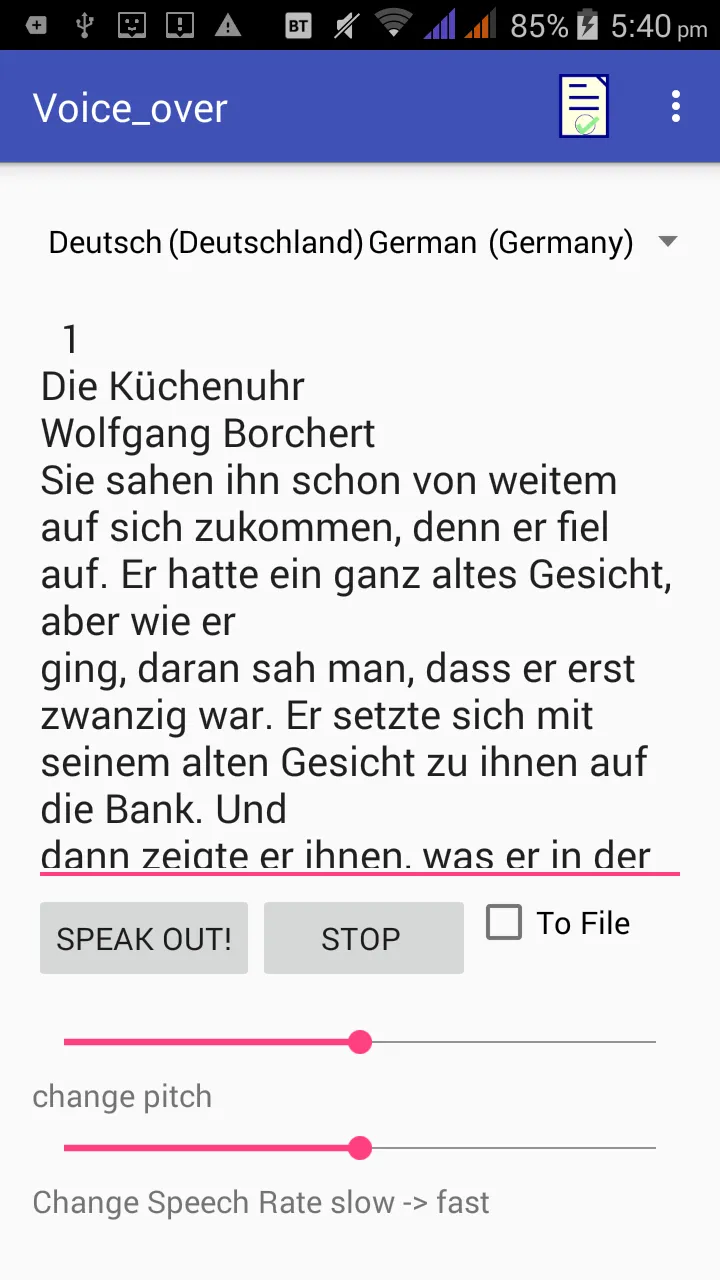
Task: Tap the document checkmark icon in app bar
Action: point(584,106)
